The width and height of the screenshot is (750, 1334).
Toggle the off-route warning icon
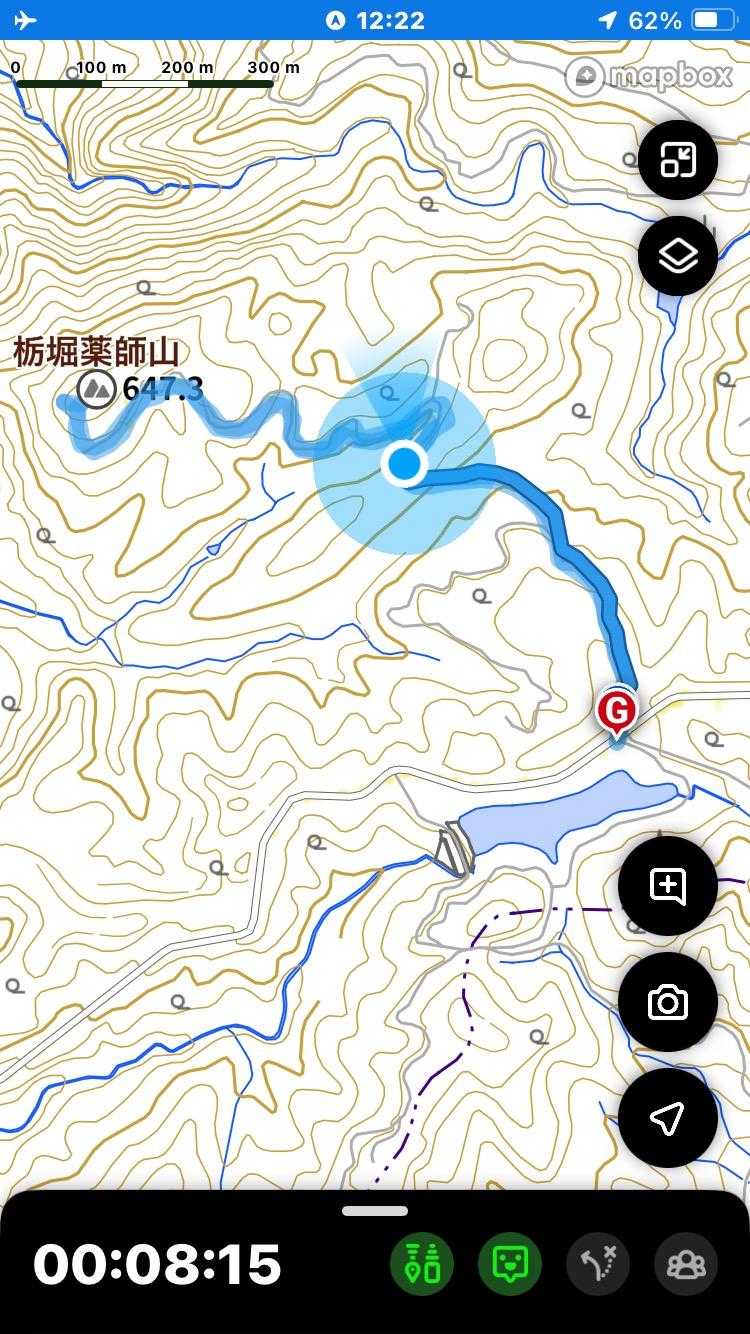tap(597, 1264)
